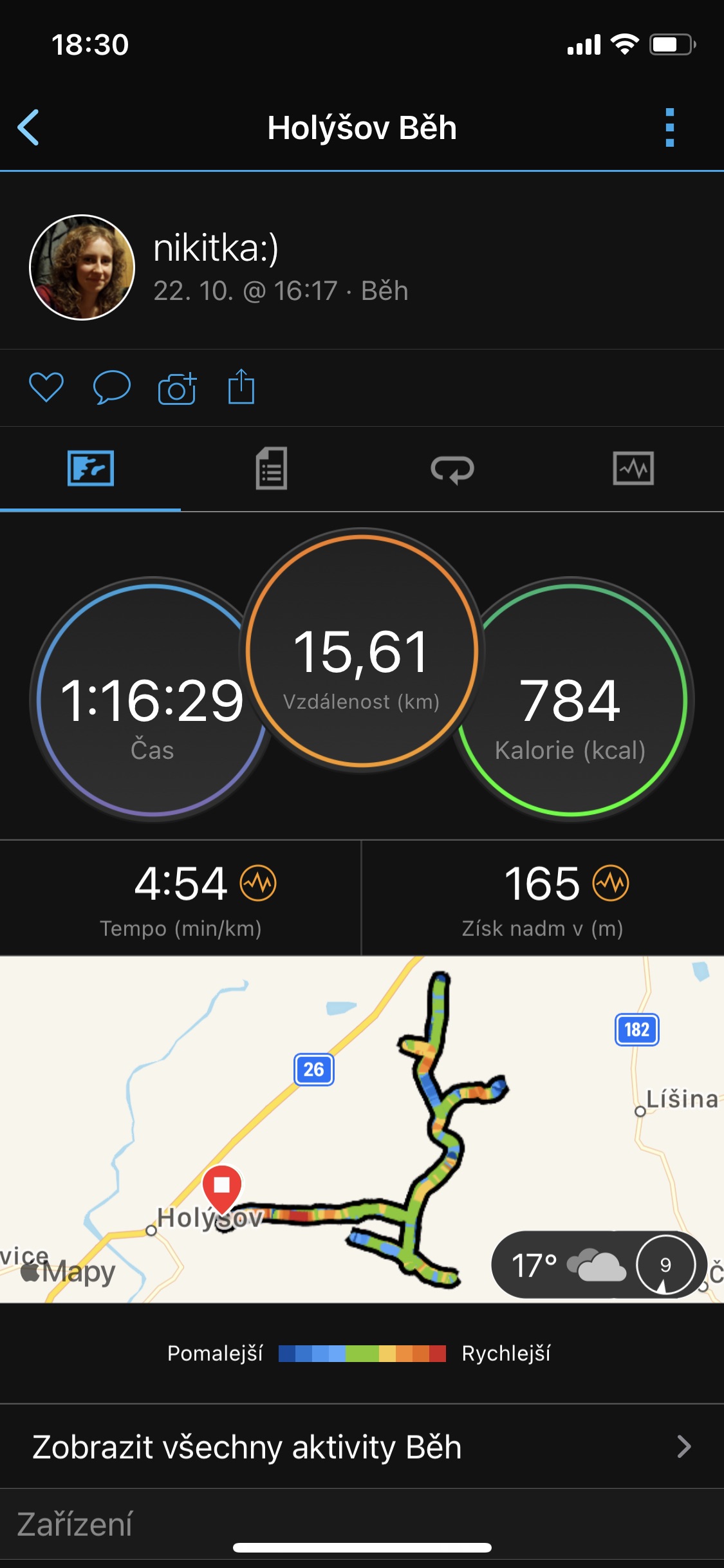Switch to the laps tab

(452, 469)
